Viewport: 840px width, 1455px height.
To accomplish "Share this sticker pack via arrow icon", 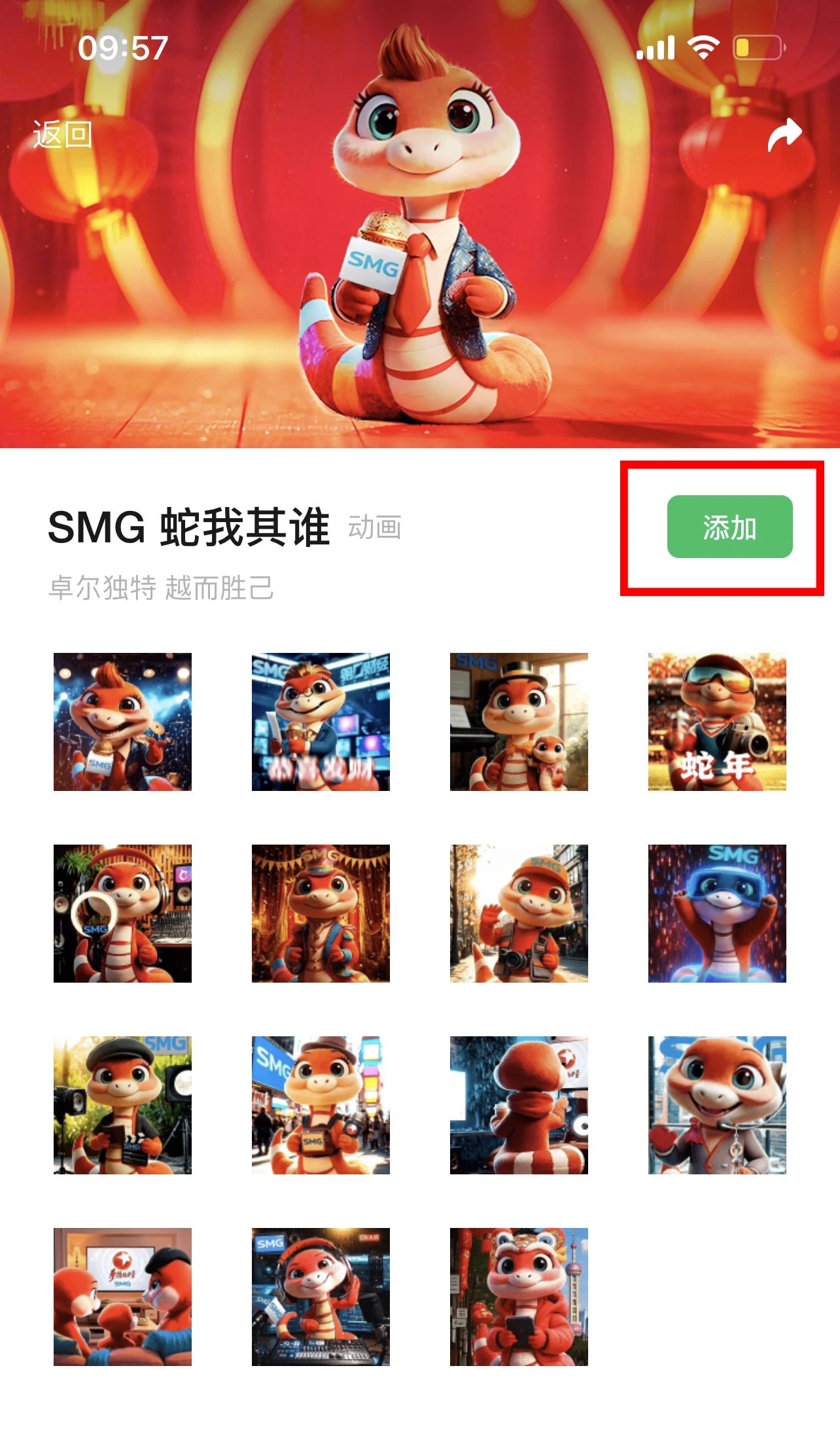I will click(784, 135).
